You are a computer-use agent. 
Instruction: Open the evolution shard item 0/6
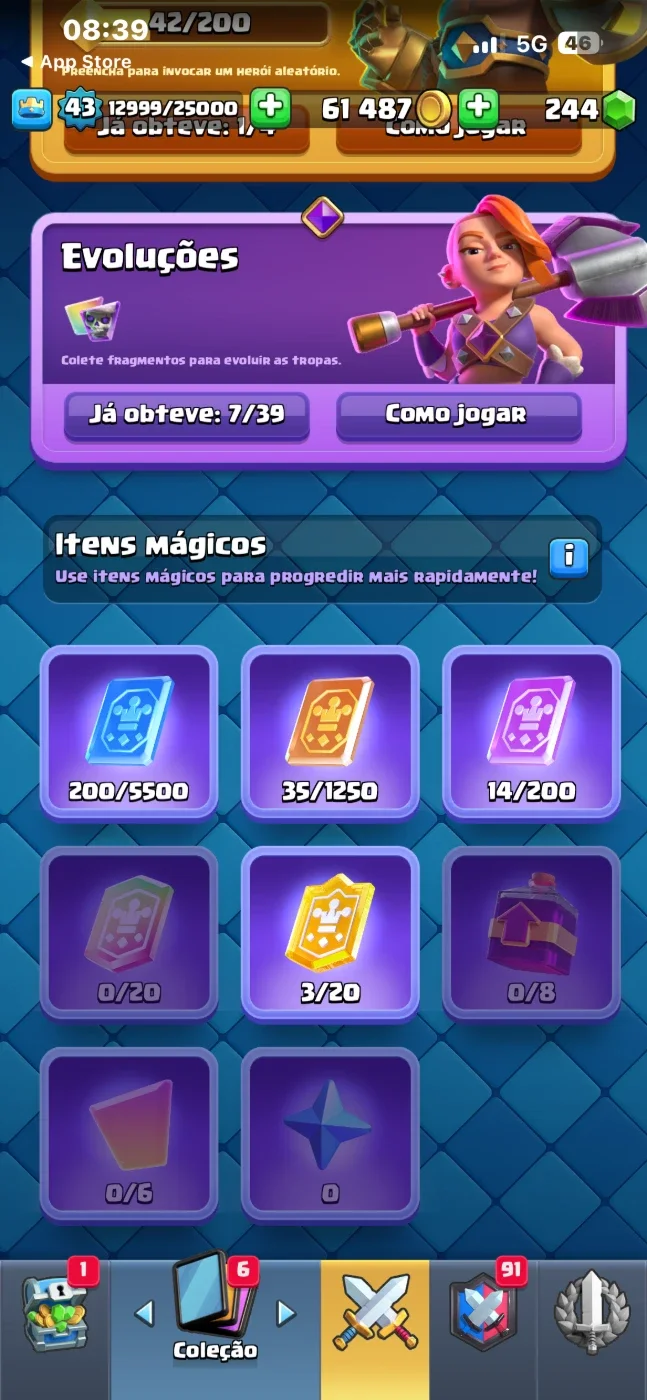[129, 1135]
